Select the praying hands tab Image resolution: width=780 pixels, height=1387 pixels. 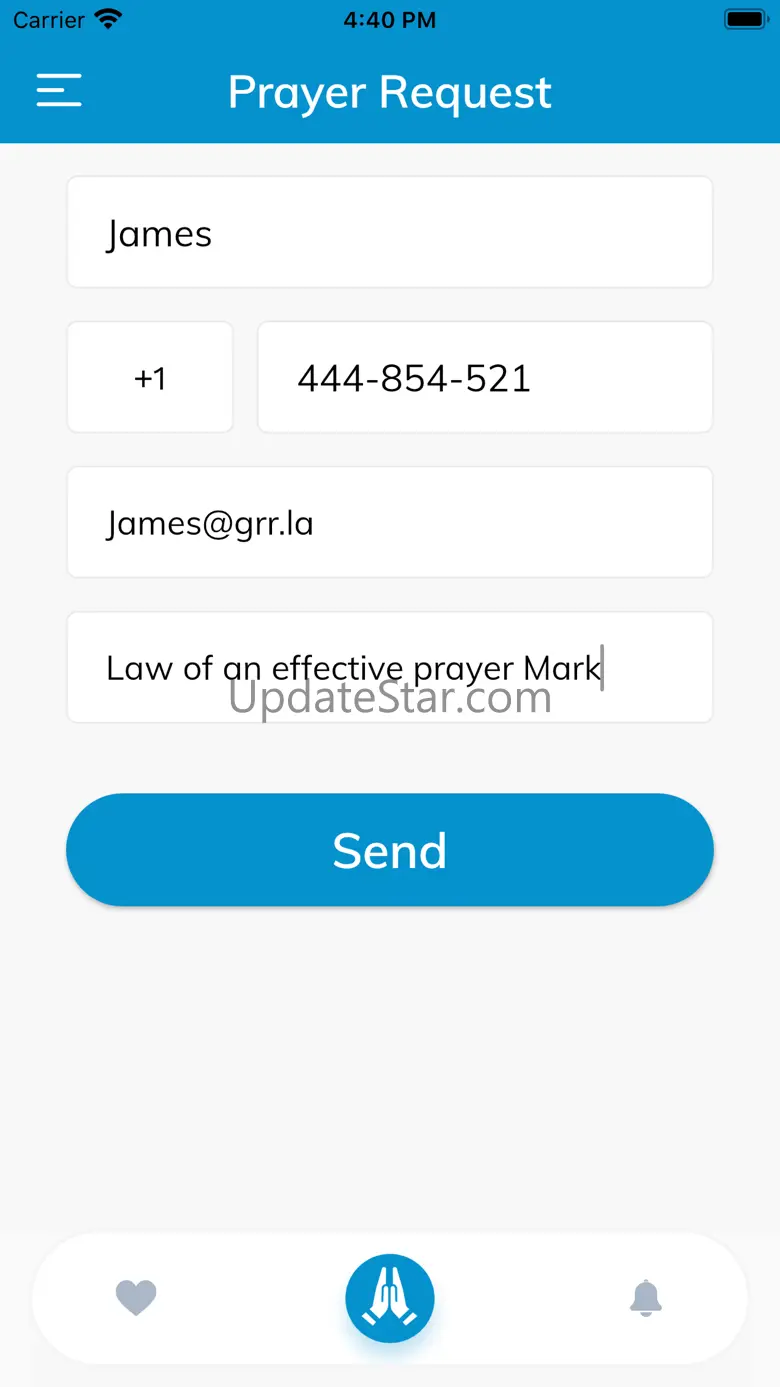390,1298
